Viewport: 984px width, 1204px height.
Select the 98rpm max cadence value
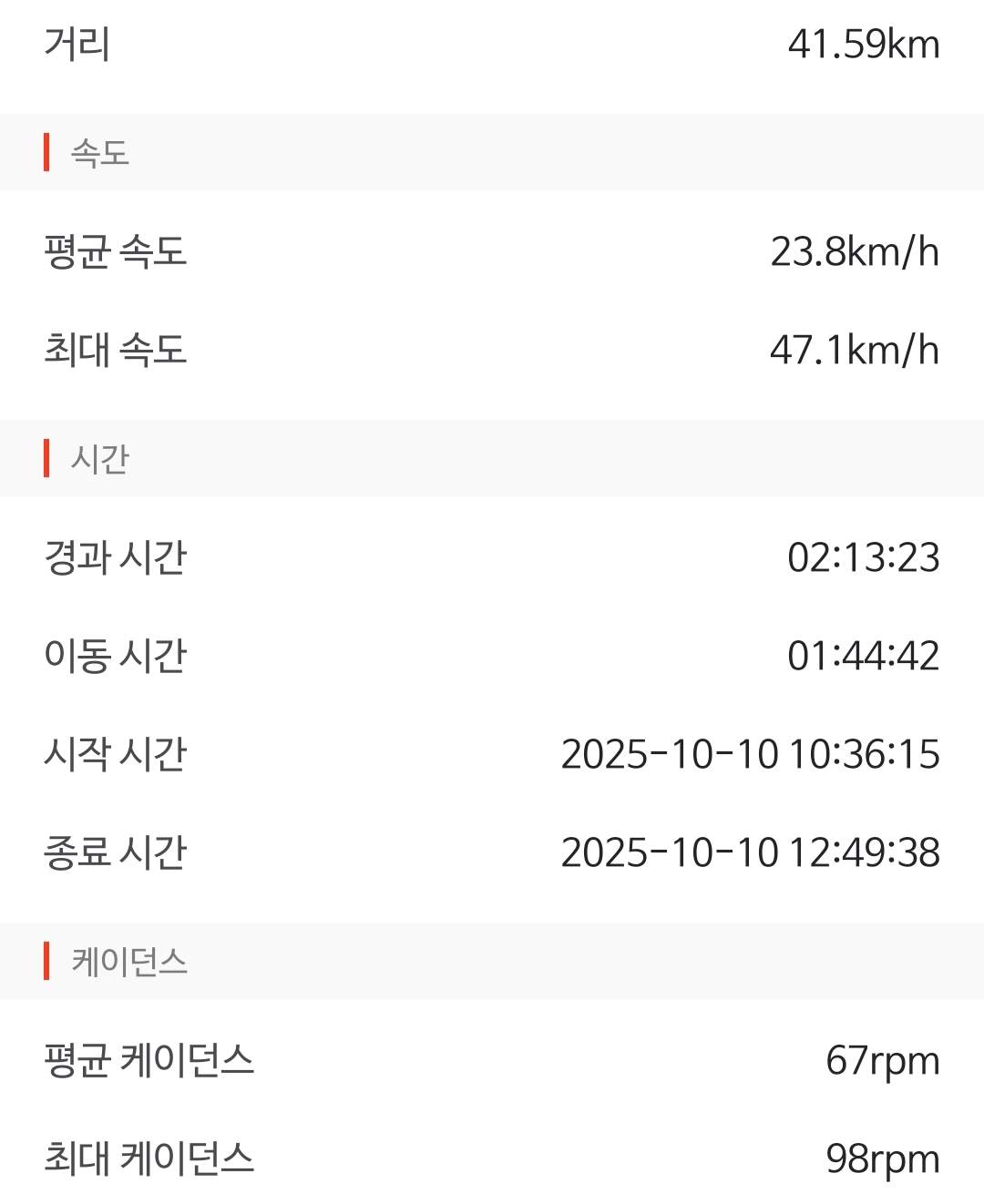point(880,1158)
